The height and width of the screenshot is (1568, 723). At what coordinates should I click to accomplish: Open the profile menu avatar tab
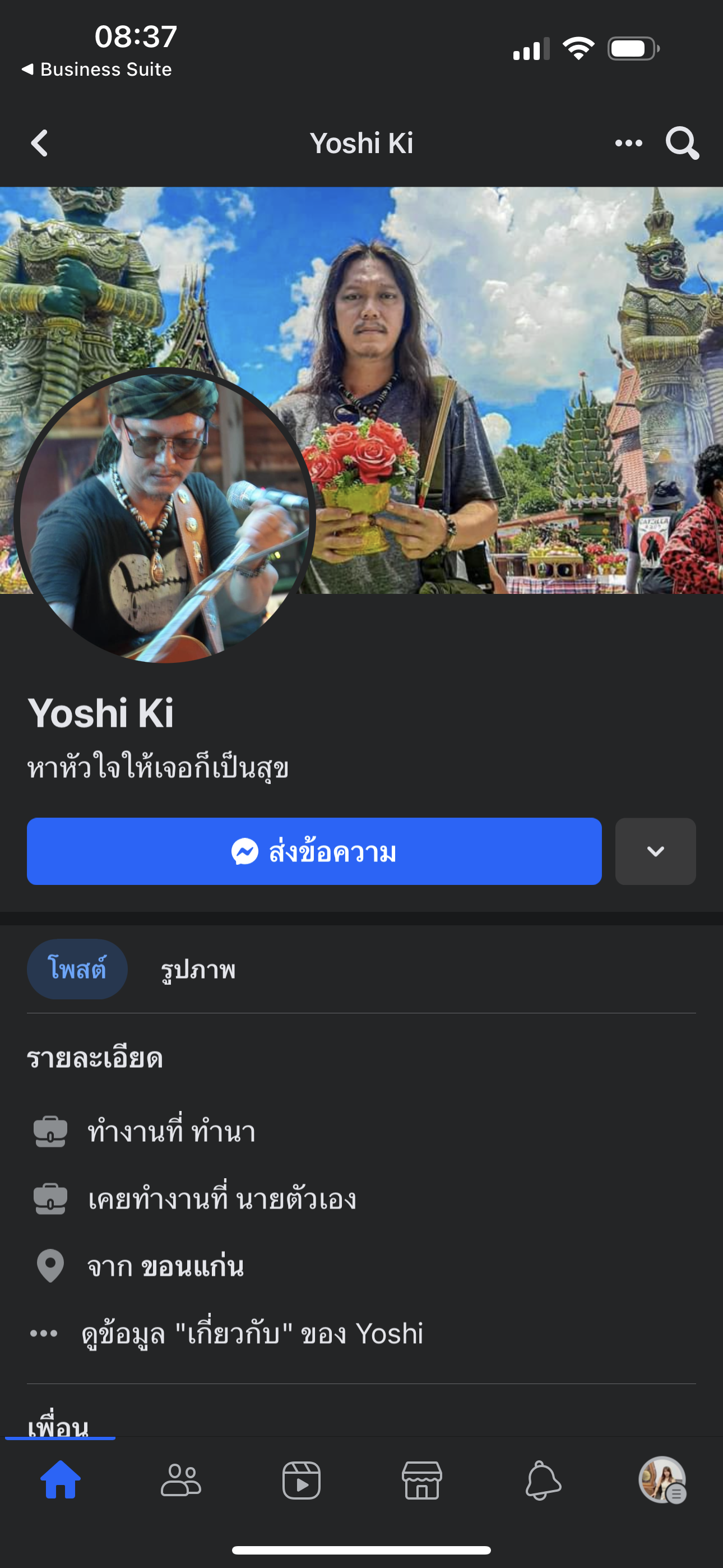[x=662, y=1480]
